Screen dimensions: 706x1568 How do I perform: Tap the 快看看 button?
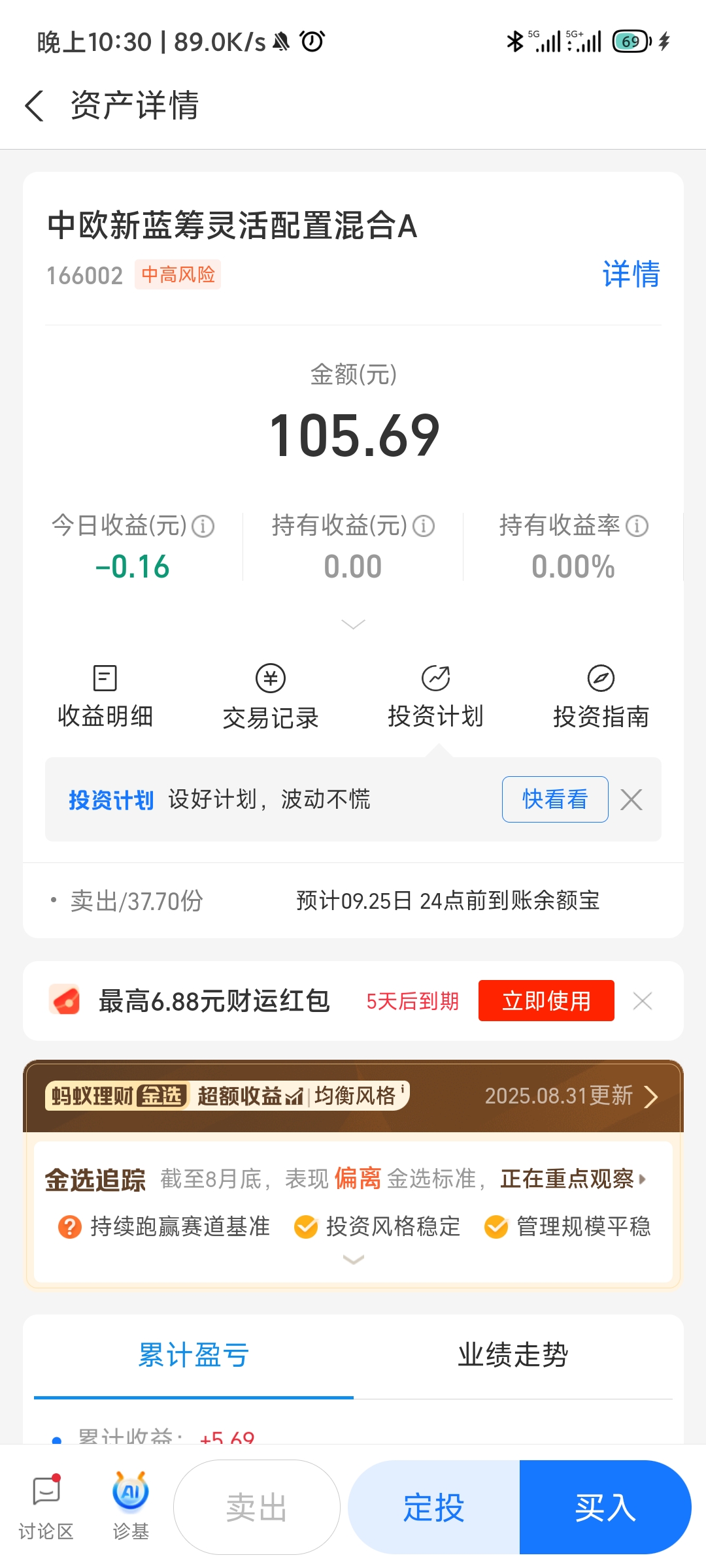(x=555, y=799)
